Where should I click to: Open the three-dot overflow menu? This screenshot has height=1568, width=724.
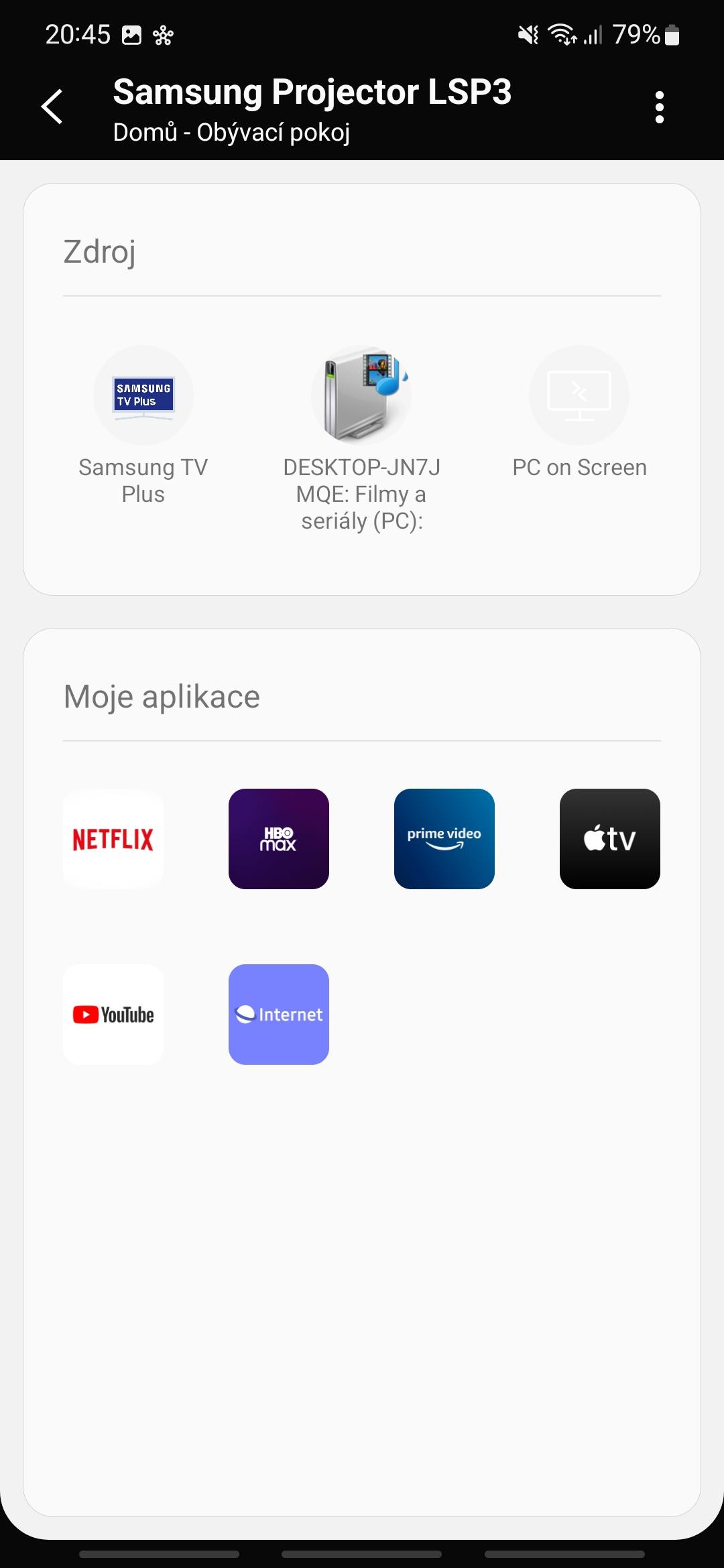(660, 107)
